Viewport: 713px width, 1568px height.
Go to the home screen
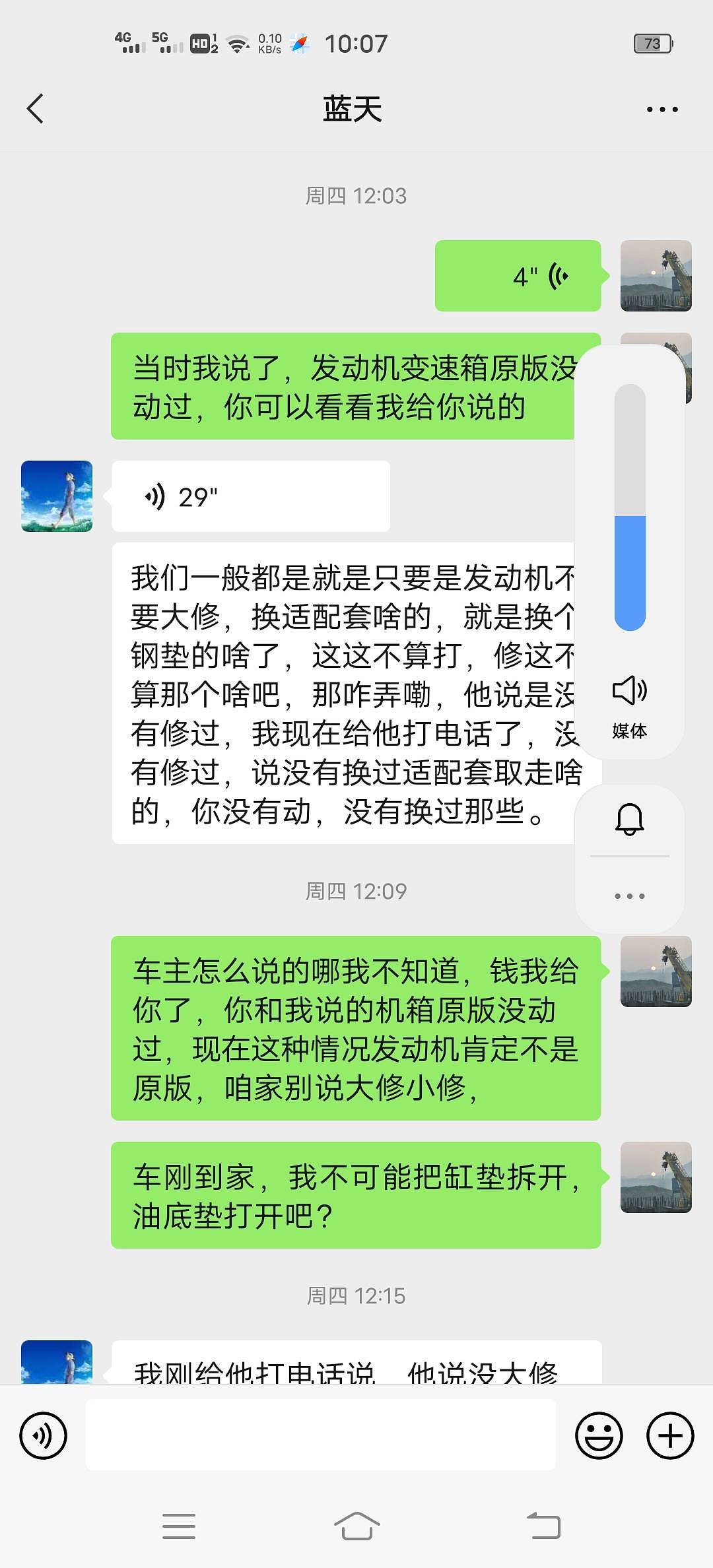pos(356,1526)
